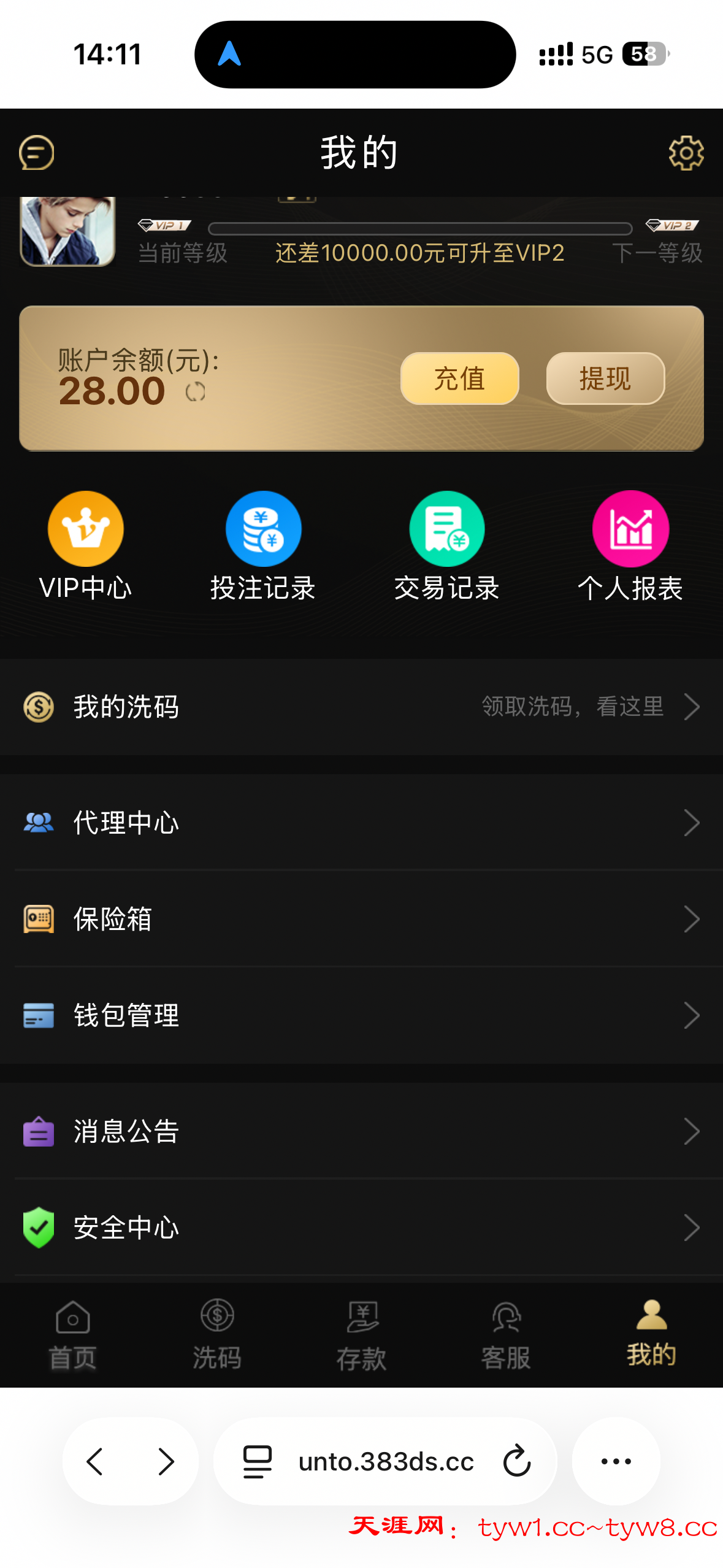Switch to the 客服 support tab

coord(506,1335)
